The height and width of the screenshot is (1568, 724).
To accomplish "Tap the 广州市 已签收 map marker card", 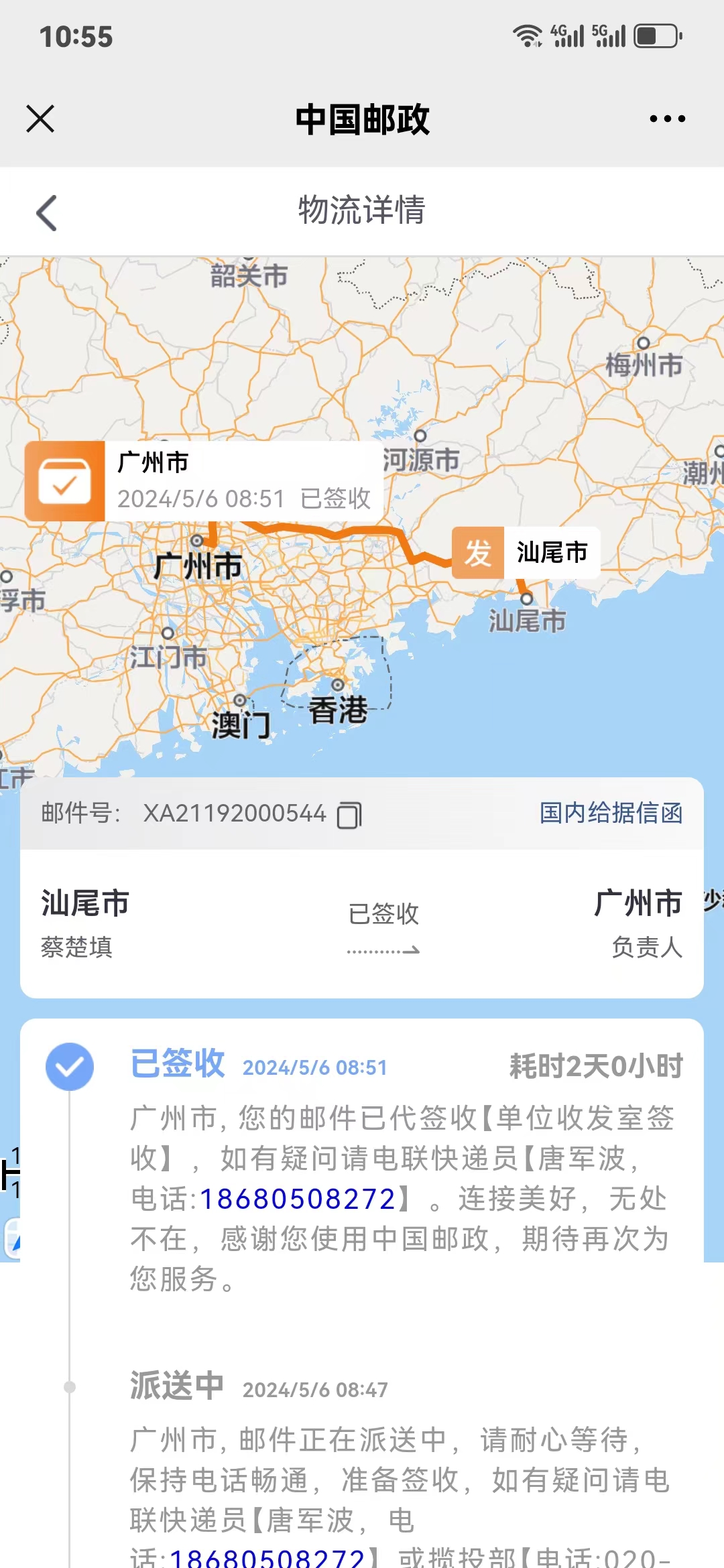I will (204, 481).
